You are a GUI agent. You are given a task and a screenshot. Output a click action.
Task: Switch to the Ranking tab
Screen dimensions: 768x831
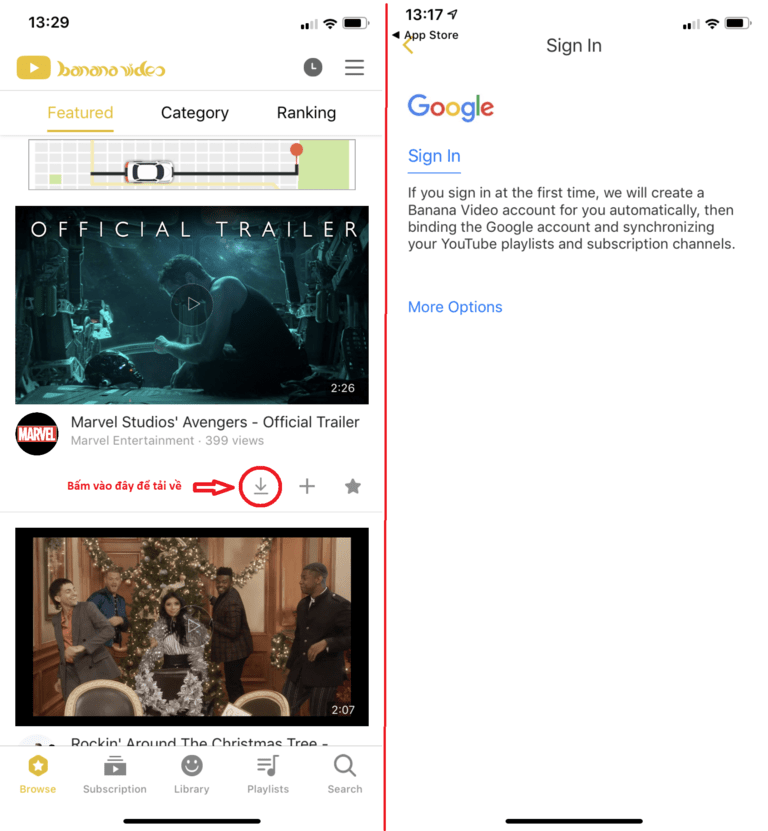tap(306, 113)
